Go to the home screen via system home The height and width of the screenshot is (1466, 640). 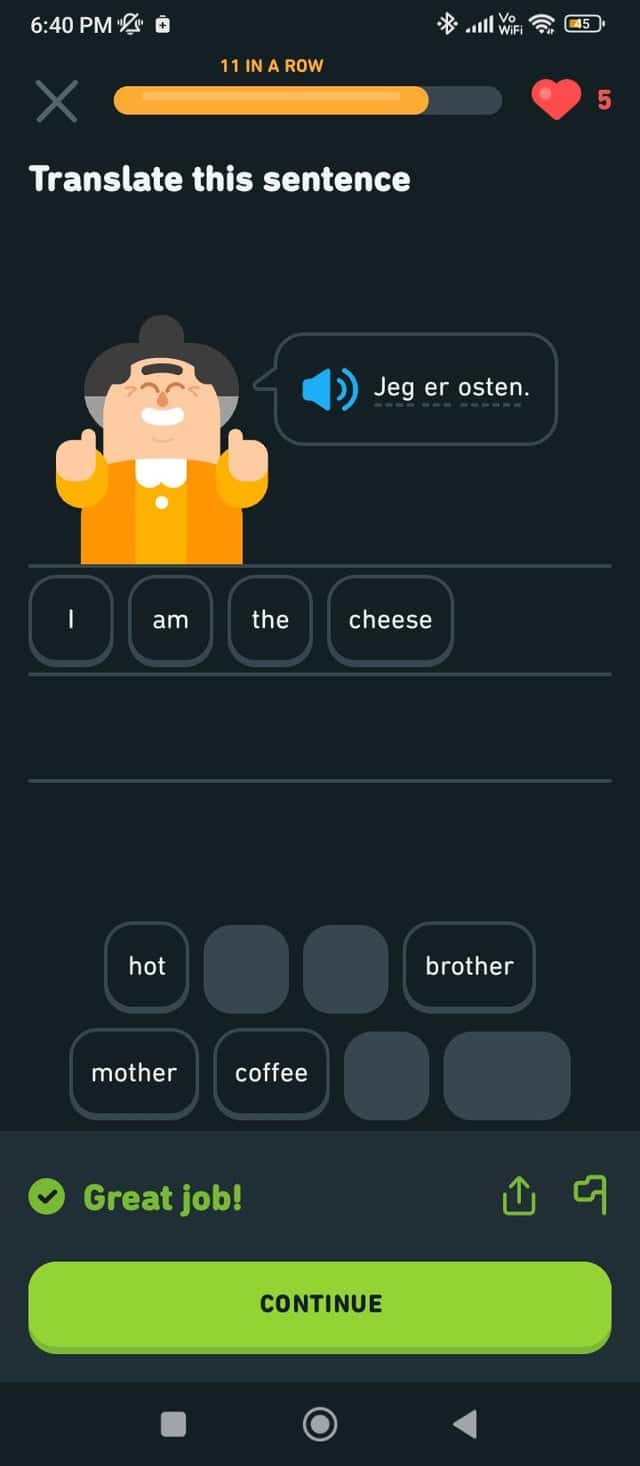tap(320, 1424)
